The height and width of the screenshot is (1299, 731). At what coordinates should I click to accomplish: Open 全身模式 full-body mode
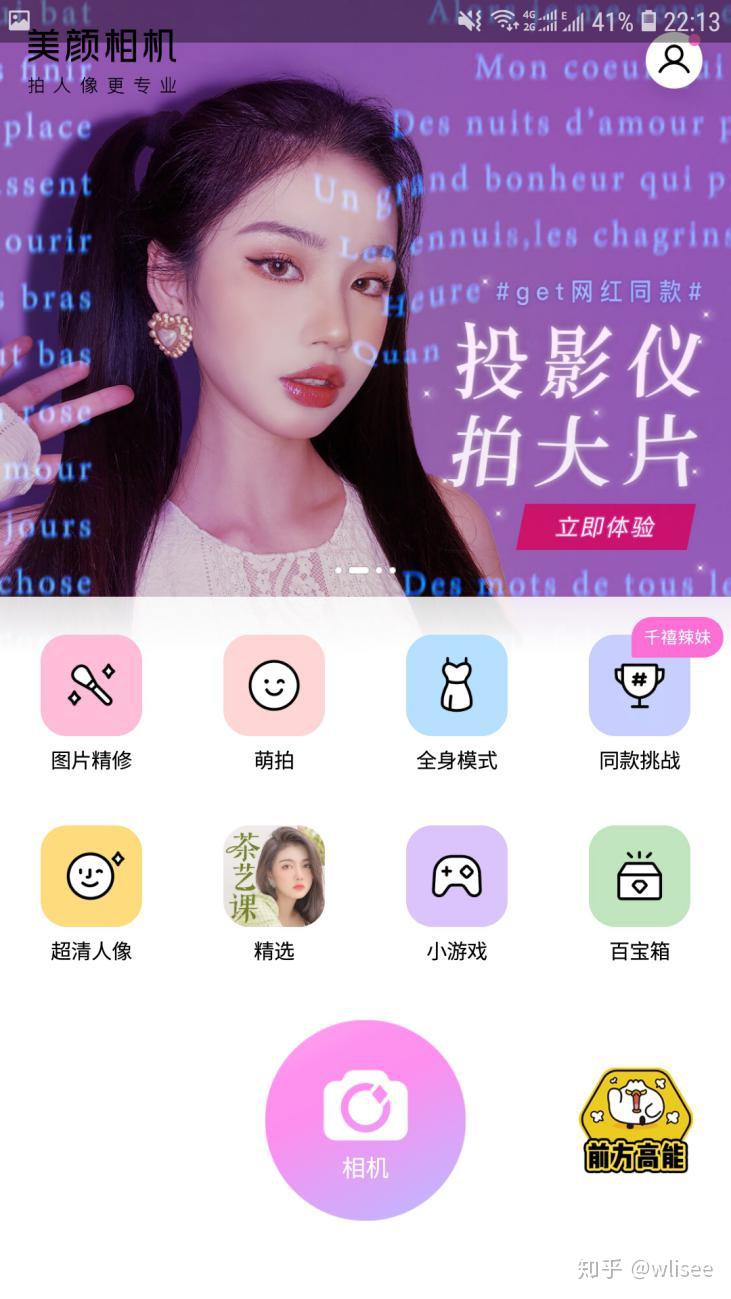point(457,685)
